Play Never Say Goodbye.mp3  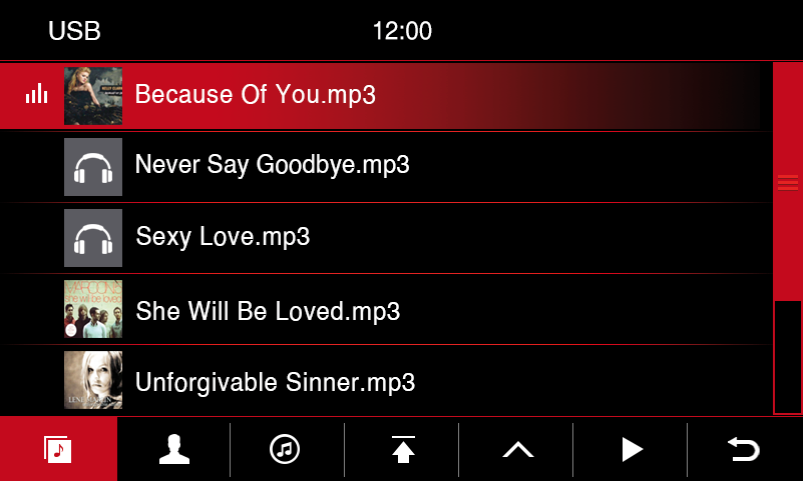(x=272, y=165)
